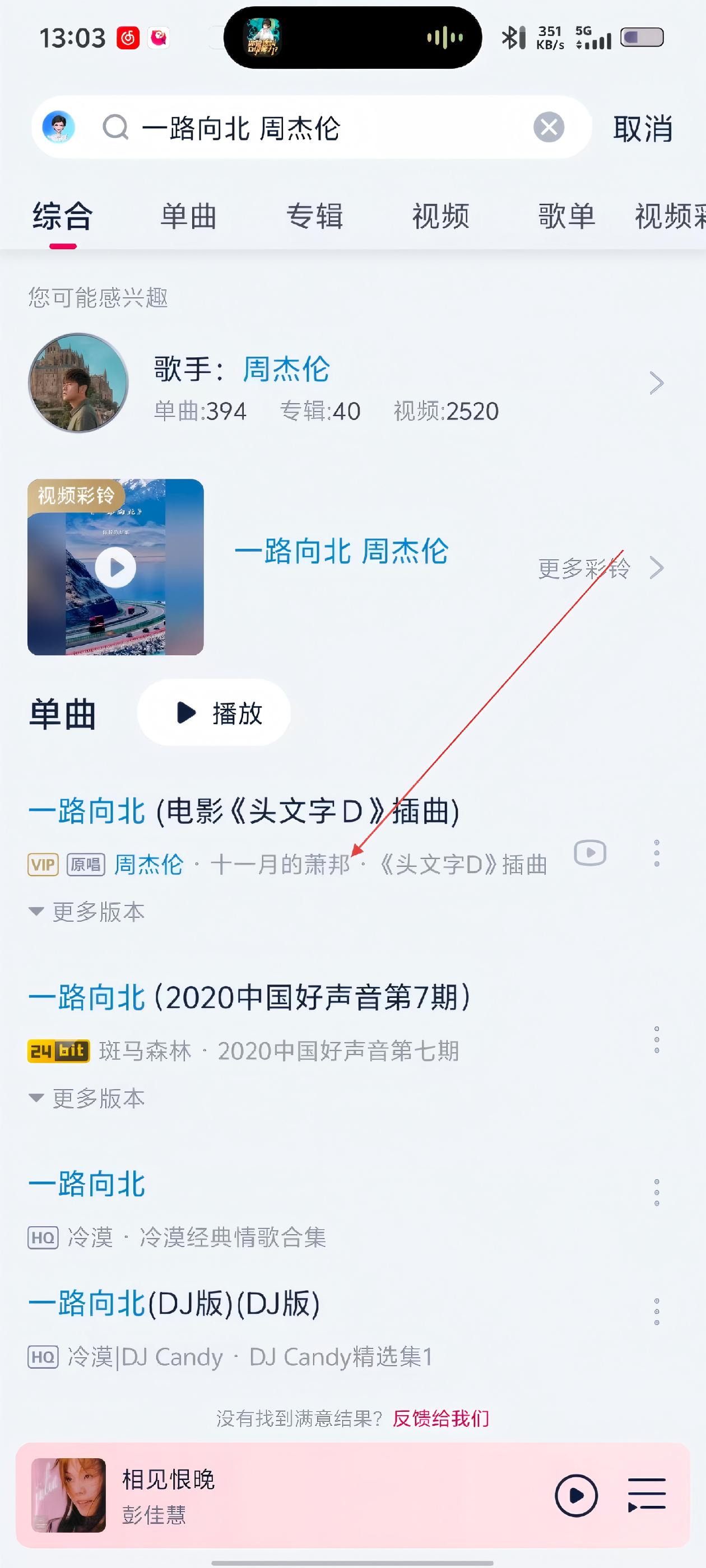
Task: Tap the 播放 button beside 单曲
Action: [214, 713]
